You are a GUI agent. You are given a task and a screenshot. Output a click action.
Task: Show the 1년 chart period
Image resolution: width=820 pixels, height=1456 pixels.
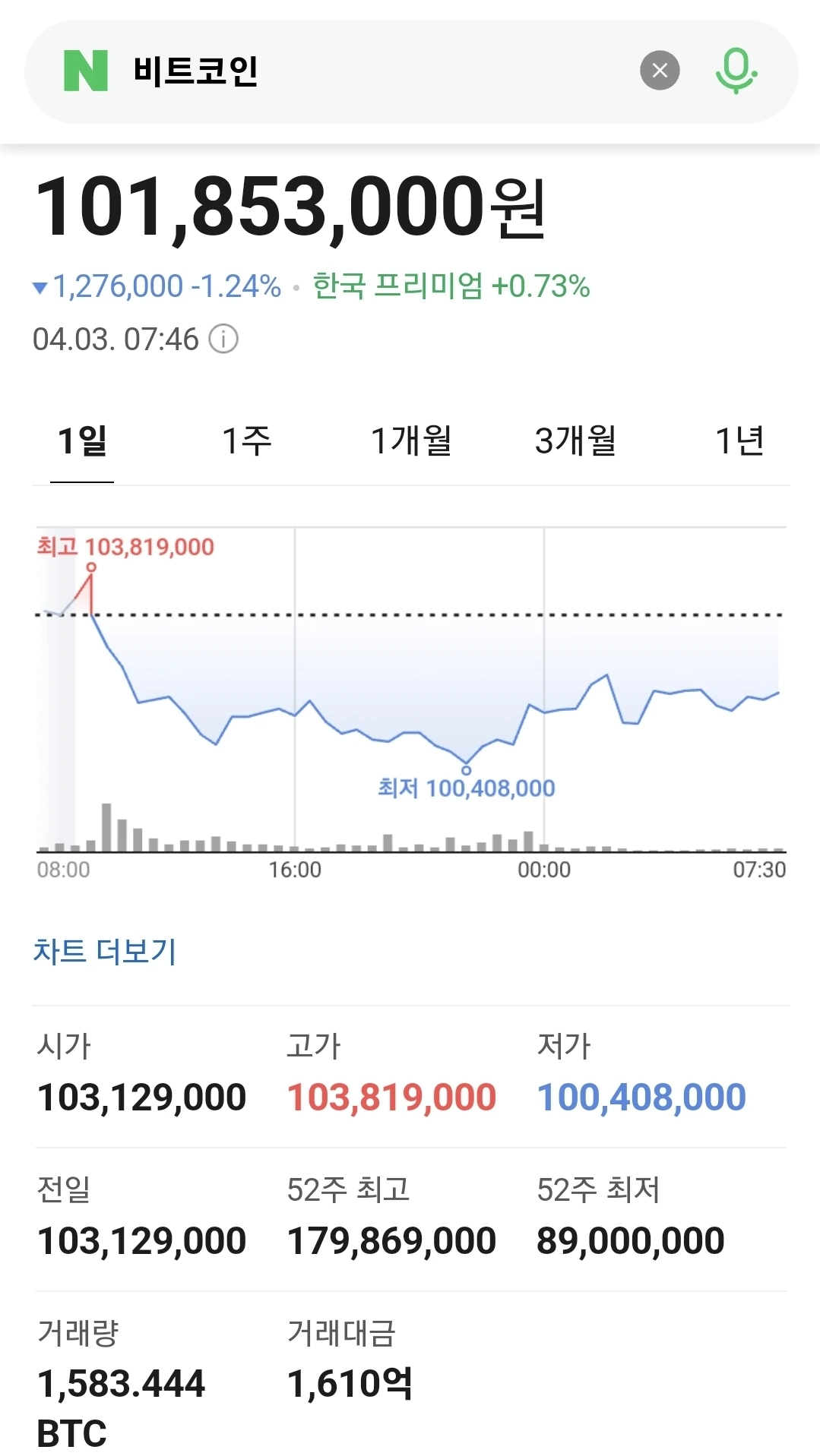pyautogui.click(x=739, y=441)
